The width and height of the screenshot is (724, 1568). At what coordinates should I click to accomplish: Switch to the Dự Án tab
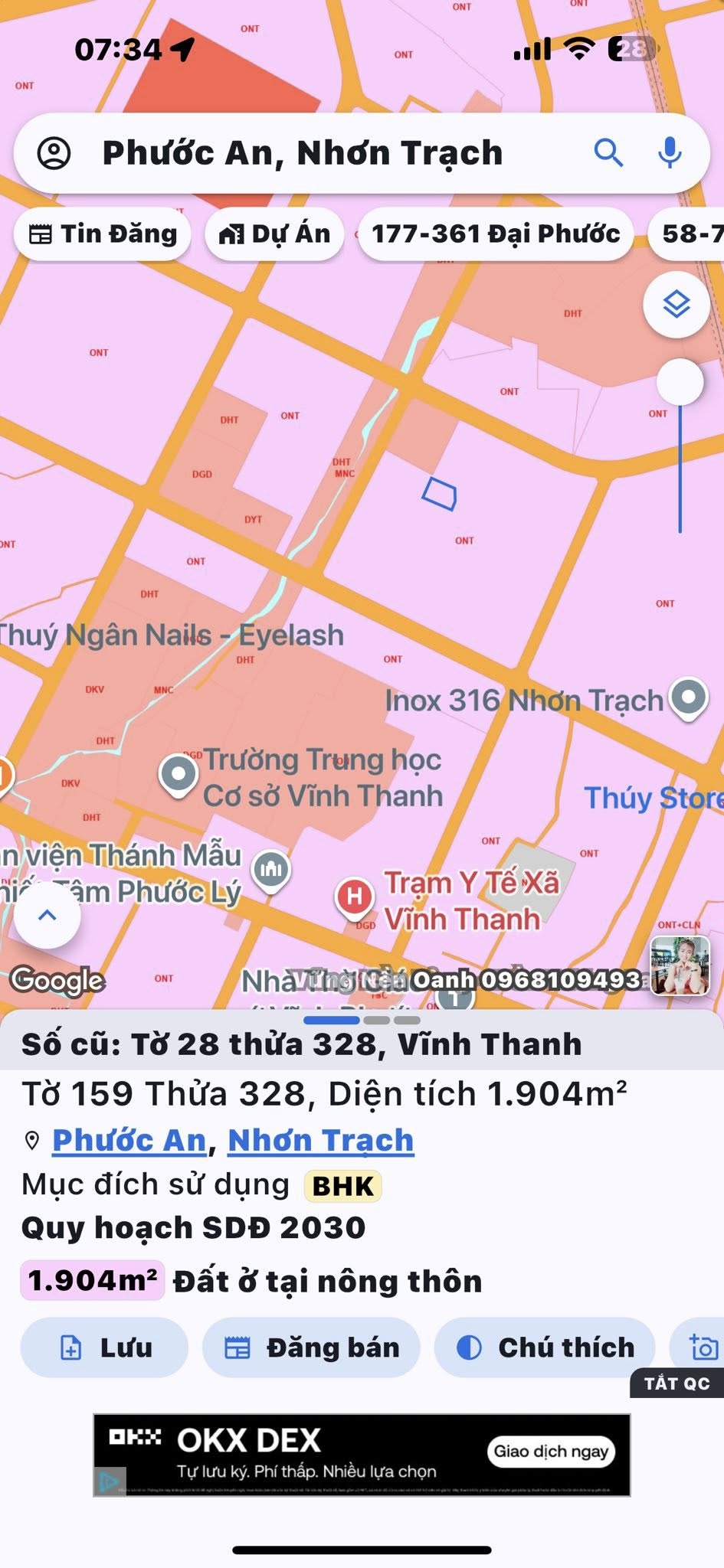click(x=274, y=234)
